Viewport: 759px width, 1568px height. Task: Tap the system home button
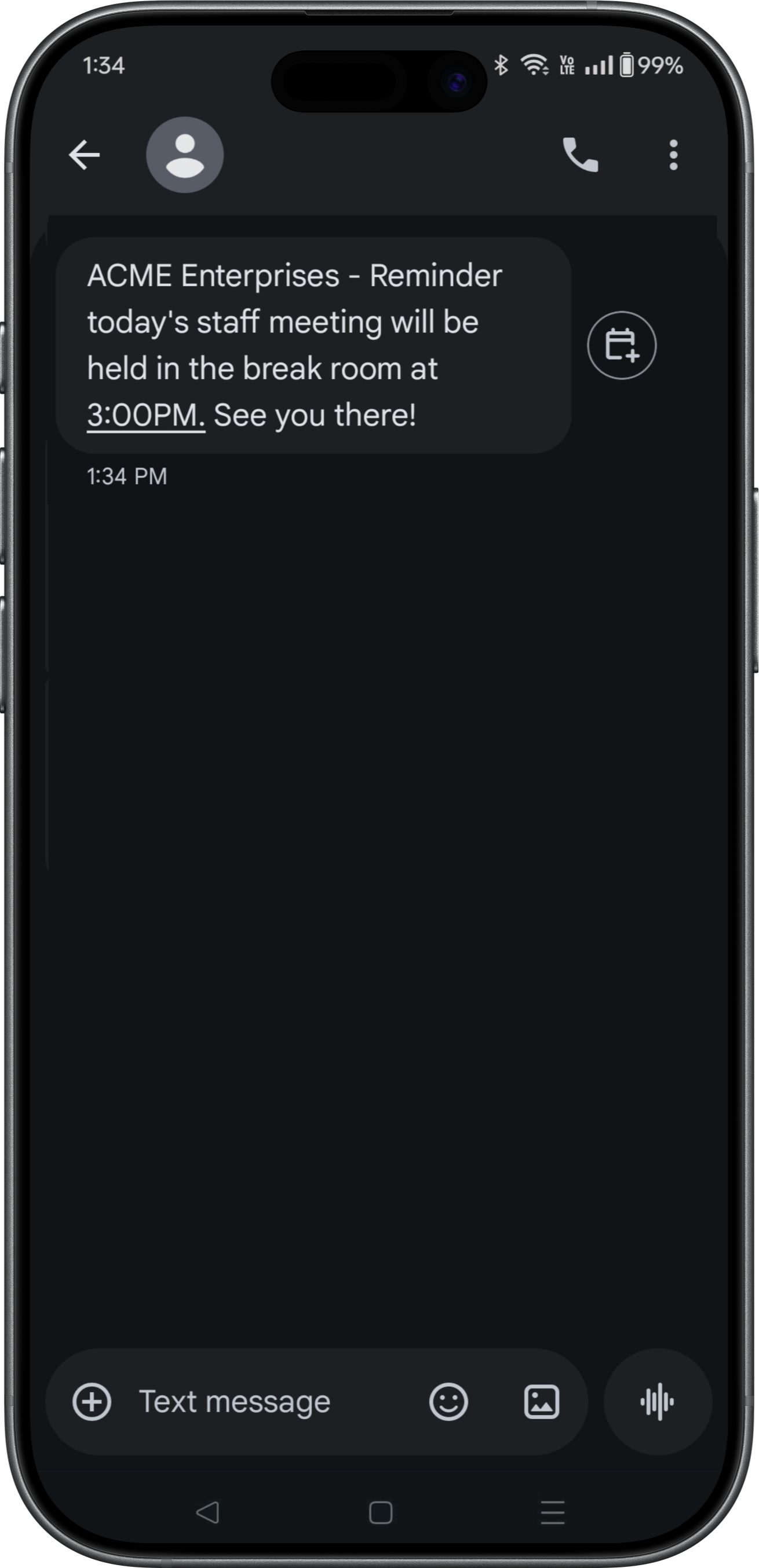click(x=381, y=1512)
